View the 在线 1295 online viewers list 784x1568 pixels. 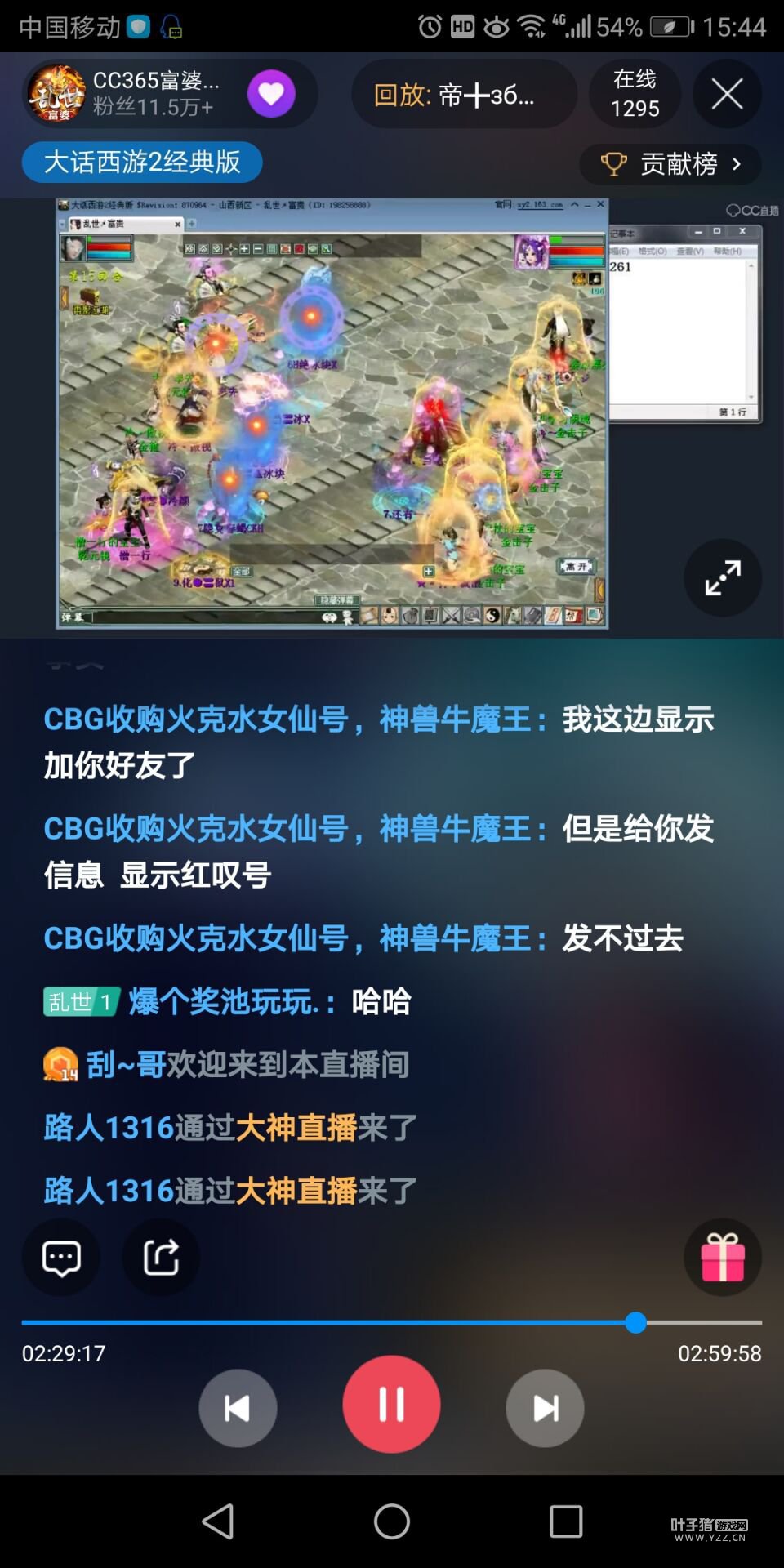coord(635,94)
